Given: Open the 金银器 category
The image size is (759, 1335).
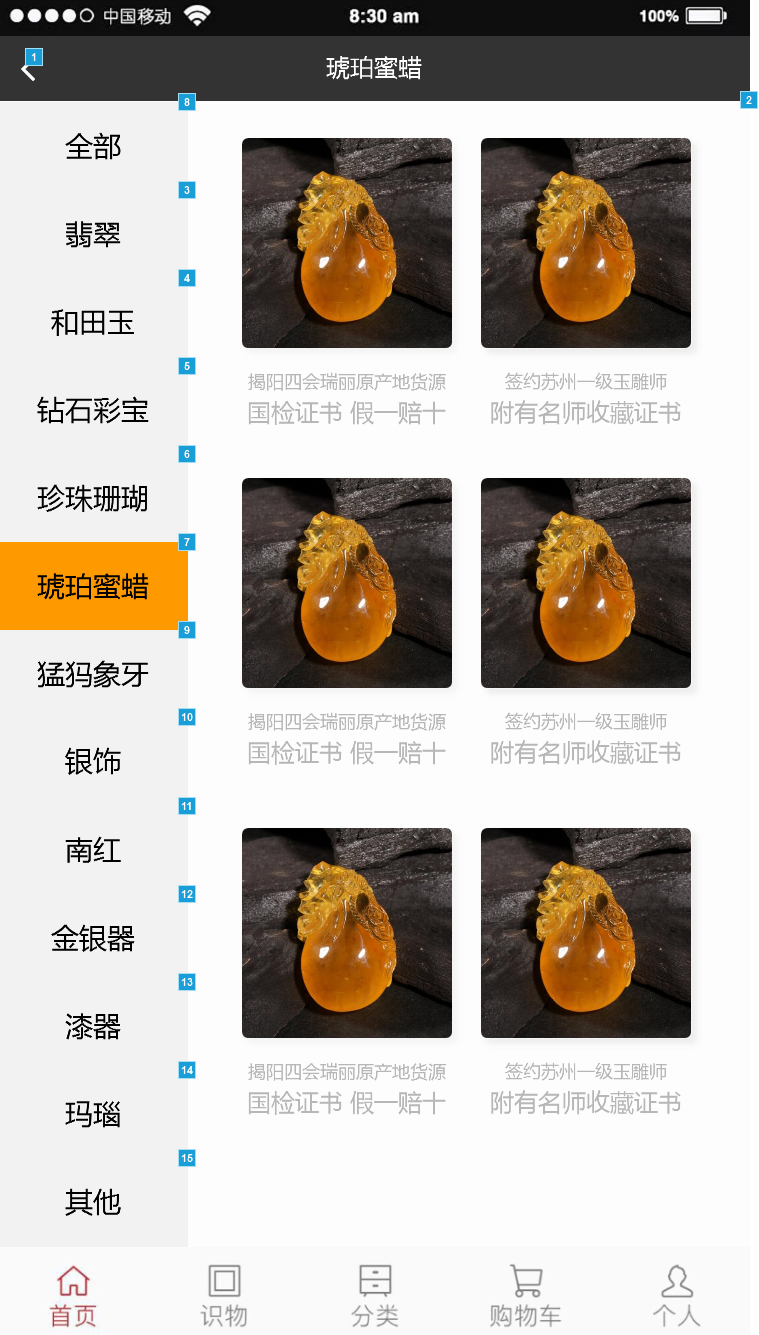Looking at the screenshot, I should point(93,938).
